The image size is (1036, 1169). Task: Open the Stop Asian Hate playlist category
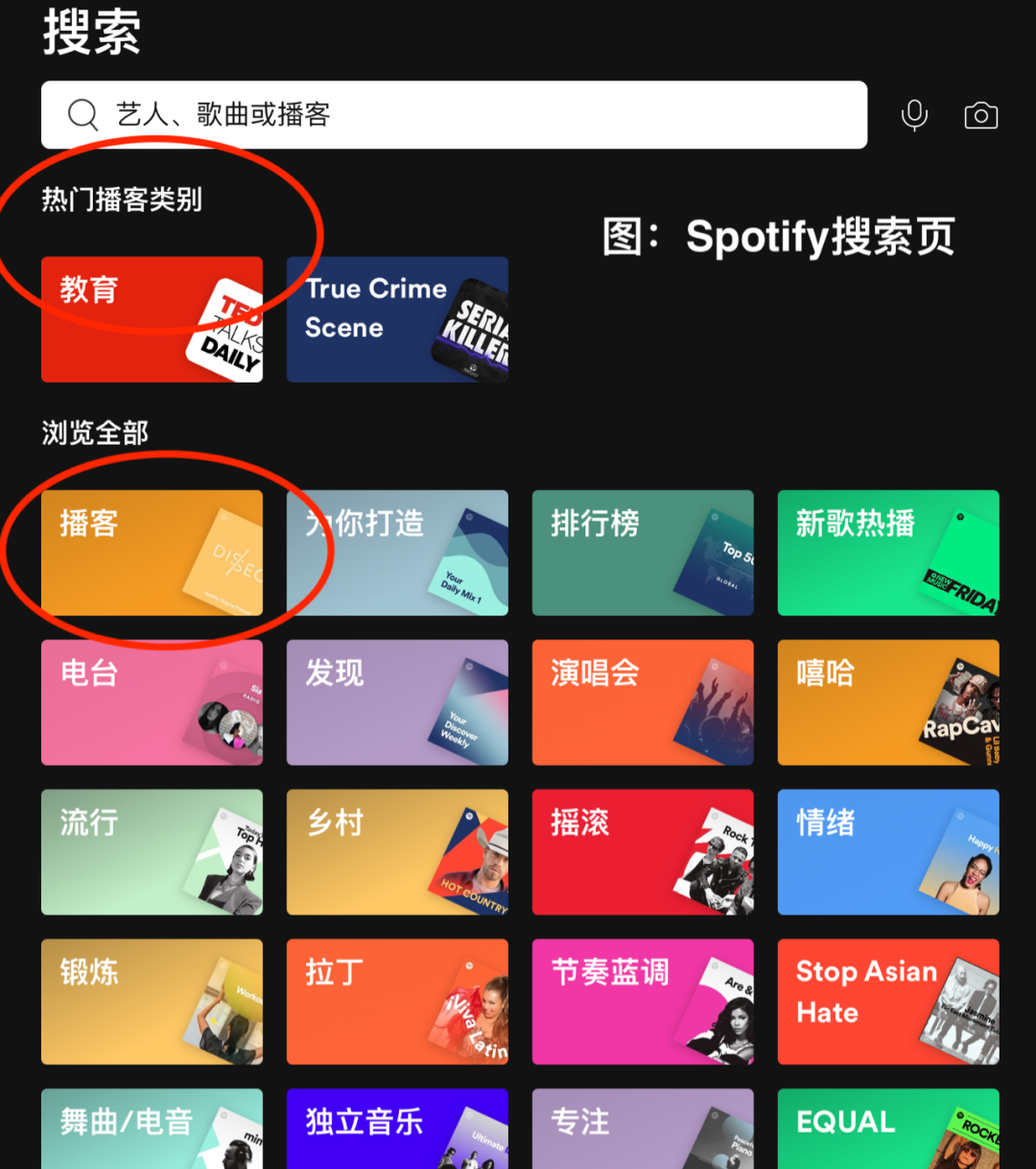(x=887, y=1001)
